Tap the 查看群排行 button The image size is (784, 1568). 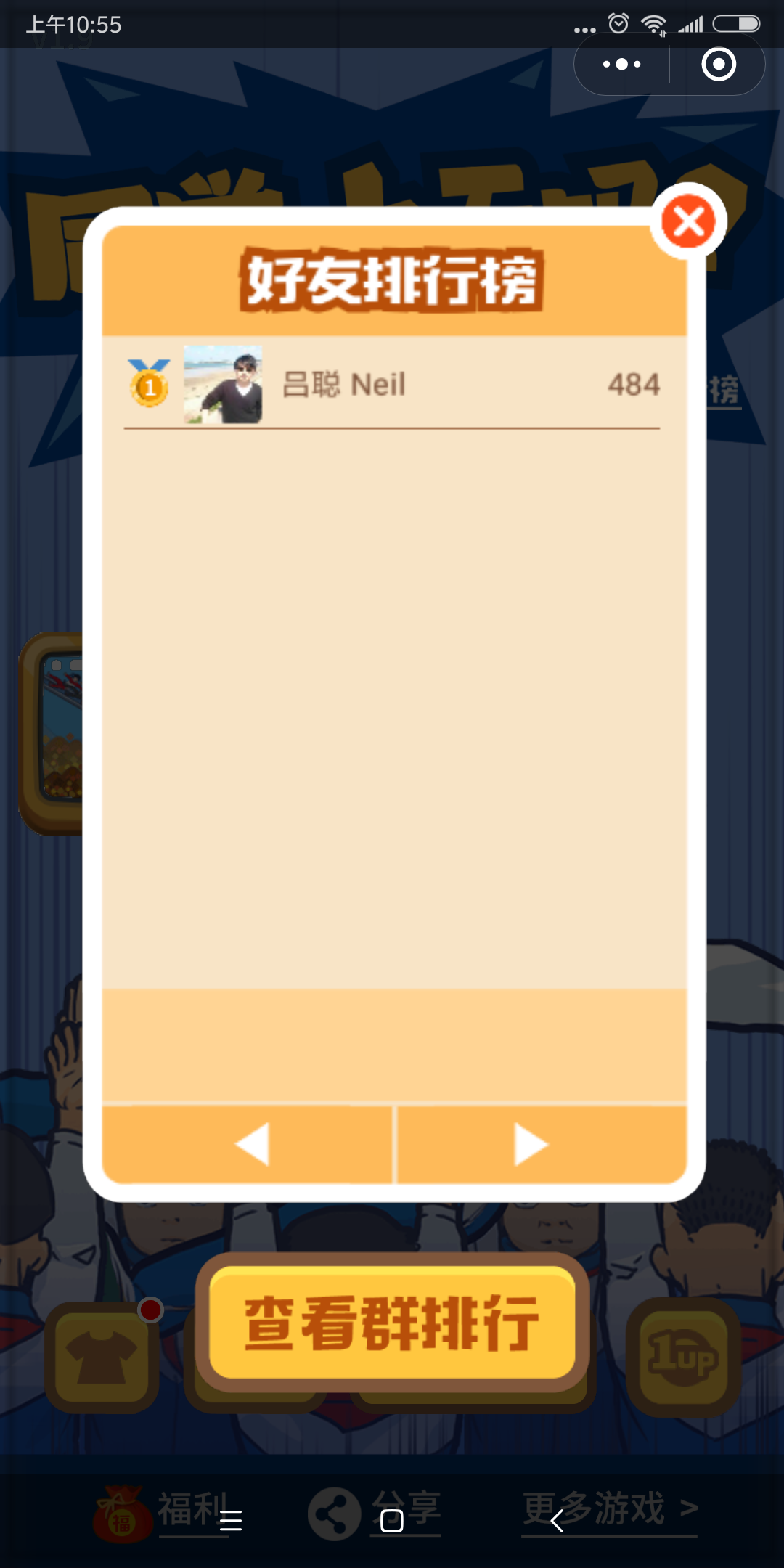pyautogui.click(x=392, y=1323)
